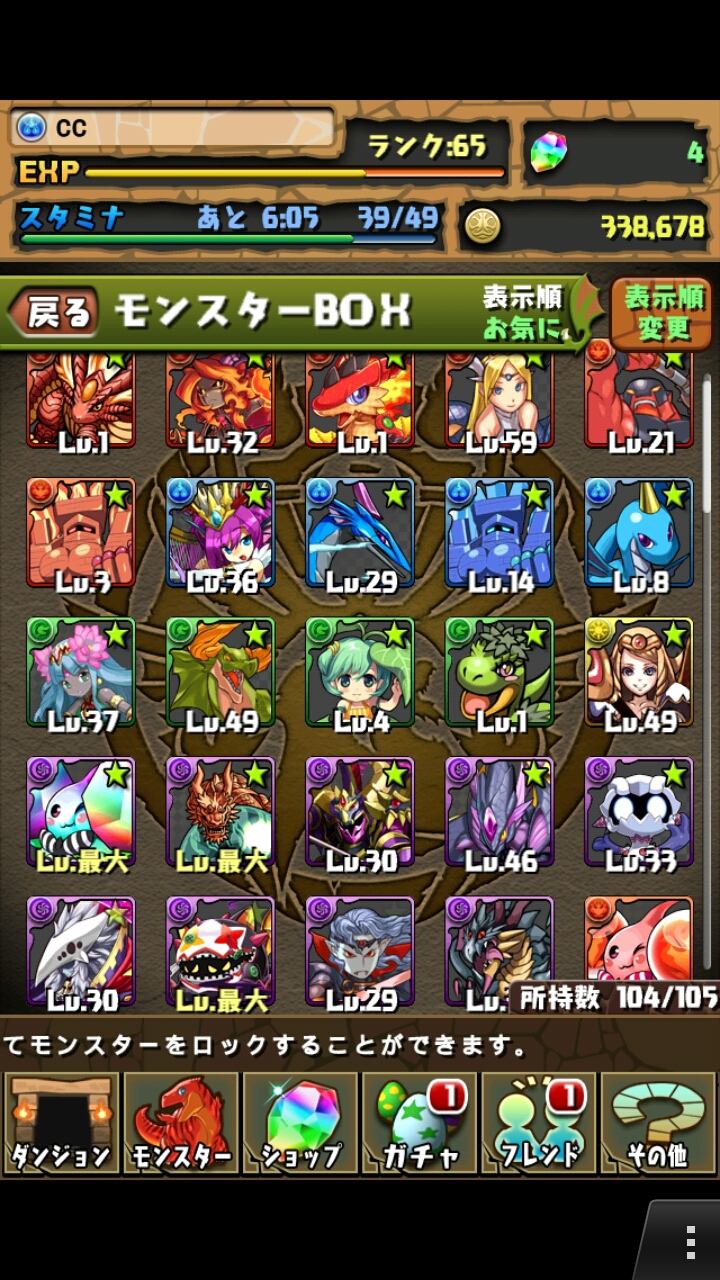The width and height of the screenshot is (720, 1280).
Task: Select the purple dragon monster Lv.46
Action: (499, 812)
